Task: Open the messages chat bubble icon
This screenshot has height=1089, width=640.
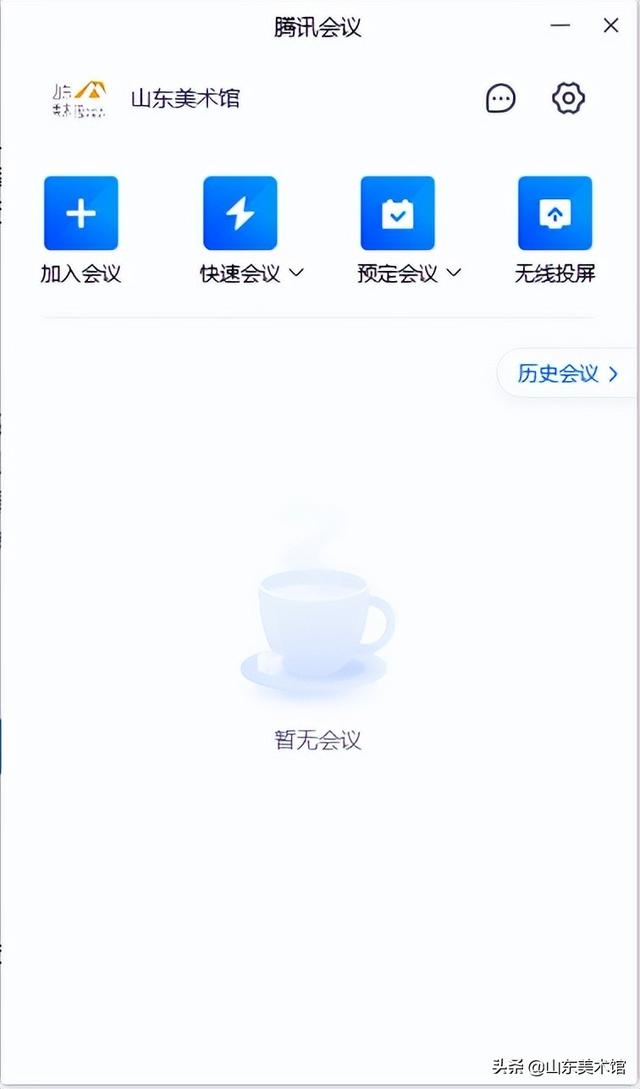Action: (x=501, y=98)
